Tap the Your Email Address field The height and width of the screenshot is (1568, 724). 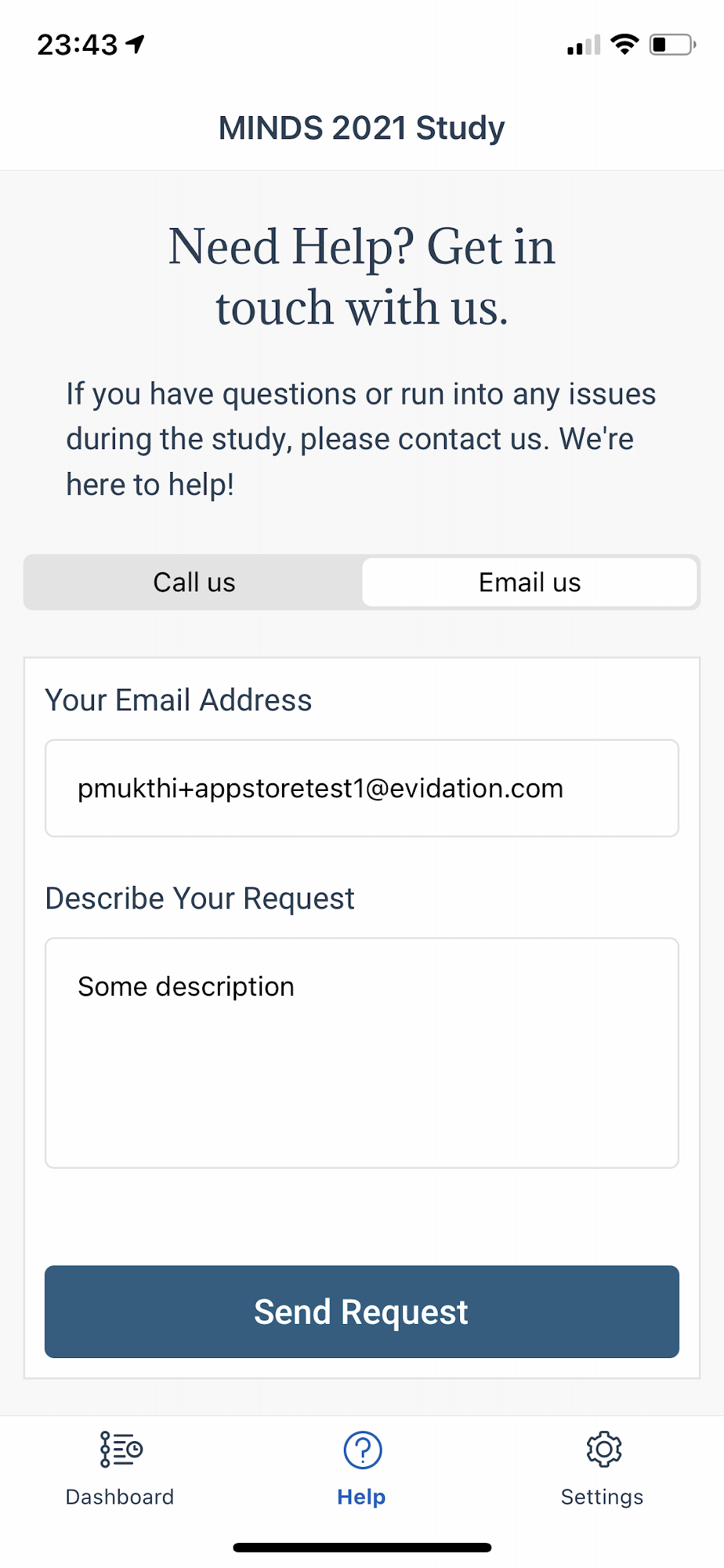click(x=362, y=788)
